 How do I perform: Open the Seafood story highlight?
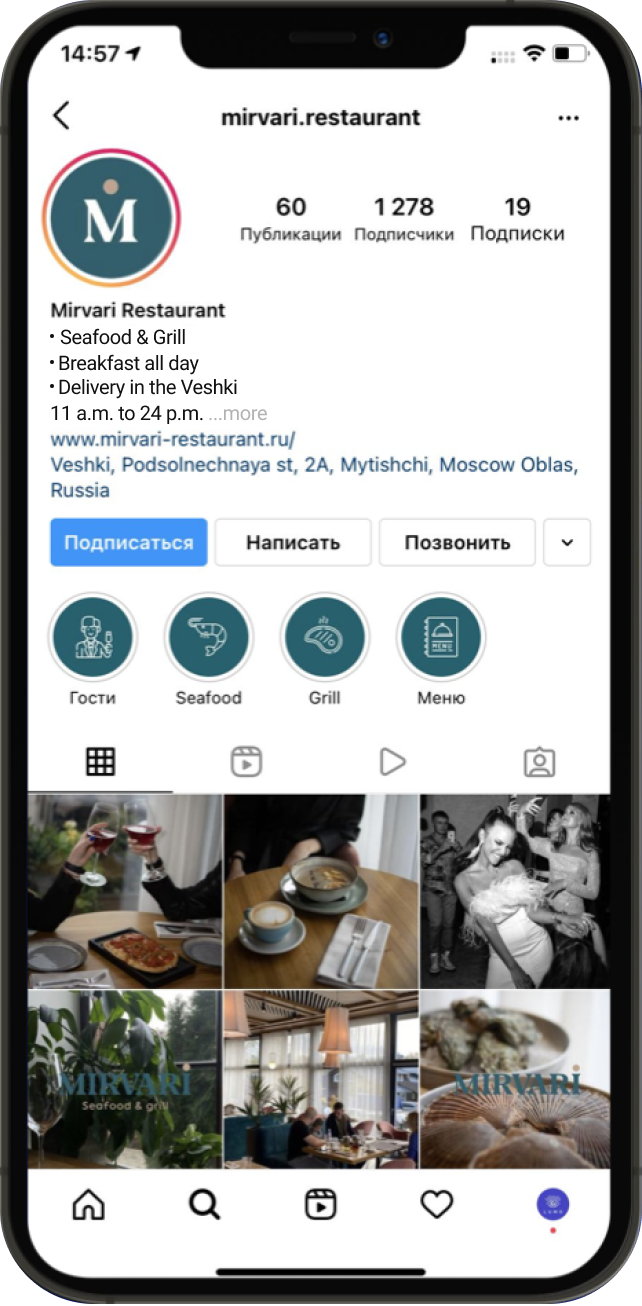208,638
